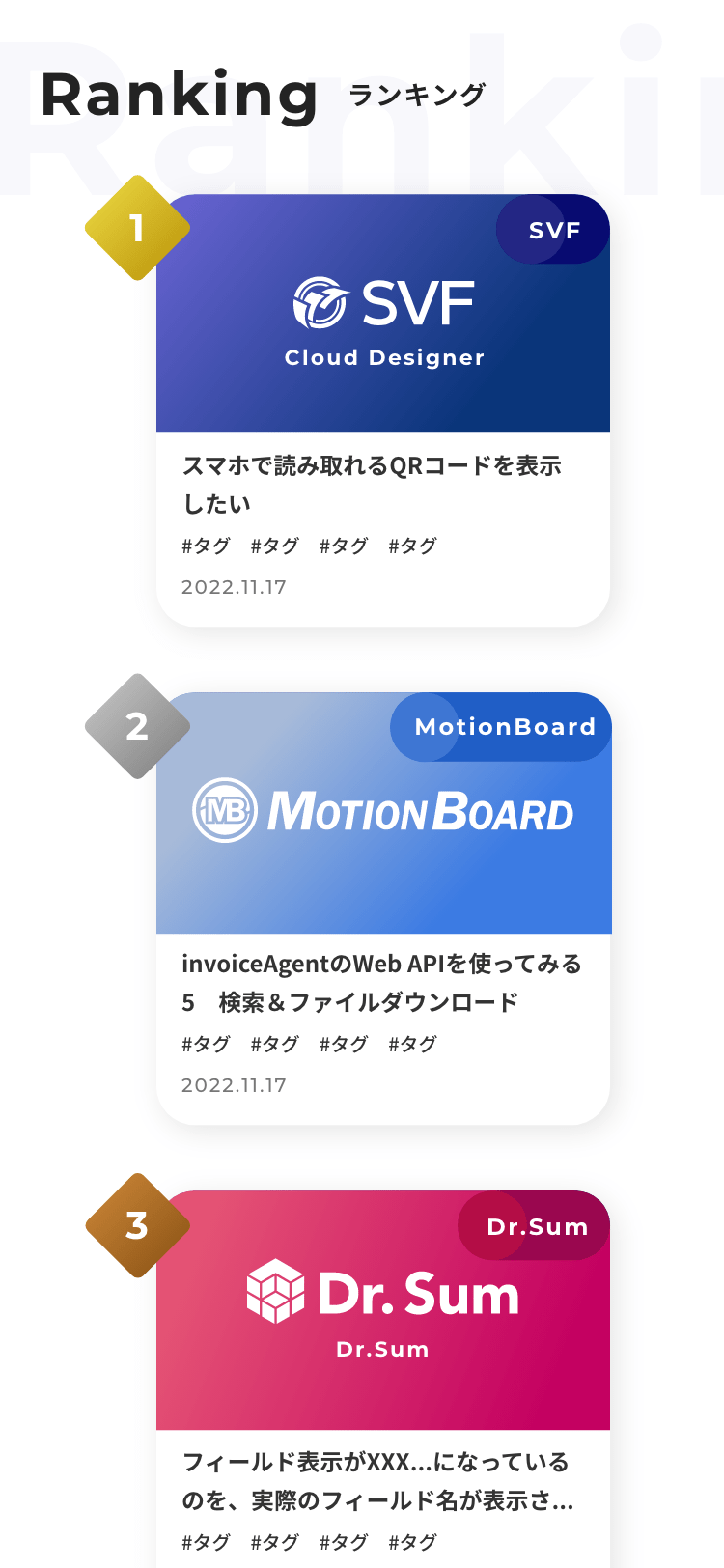This screenshot has height=1568, width=724.
Task: Select the SVF category badge
Action: click(x=553, y=230)
